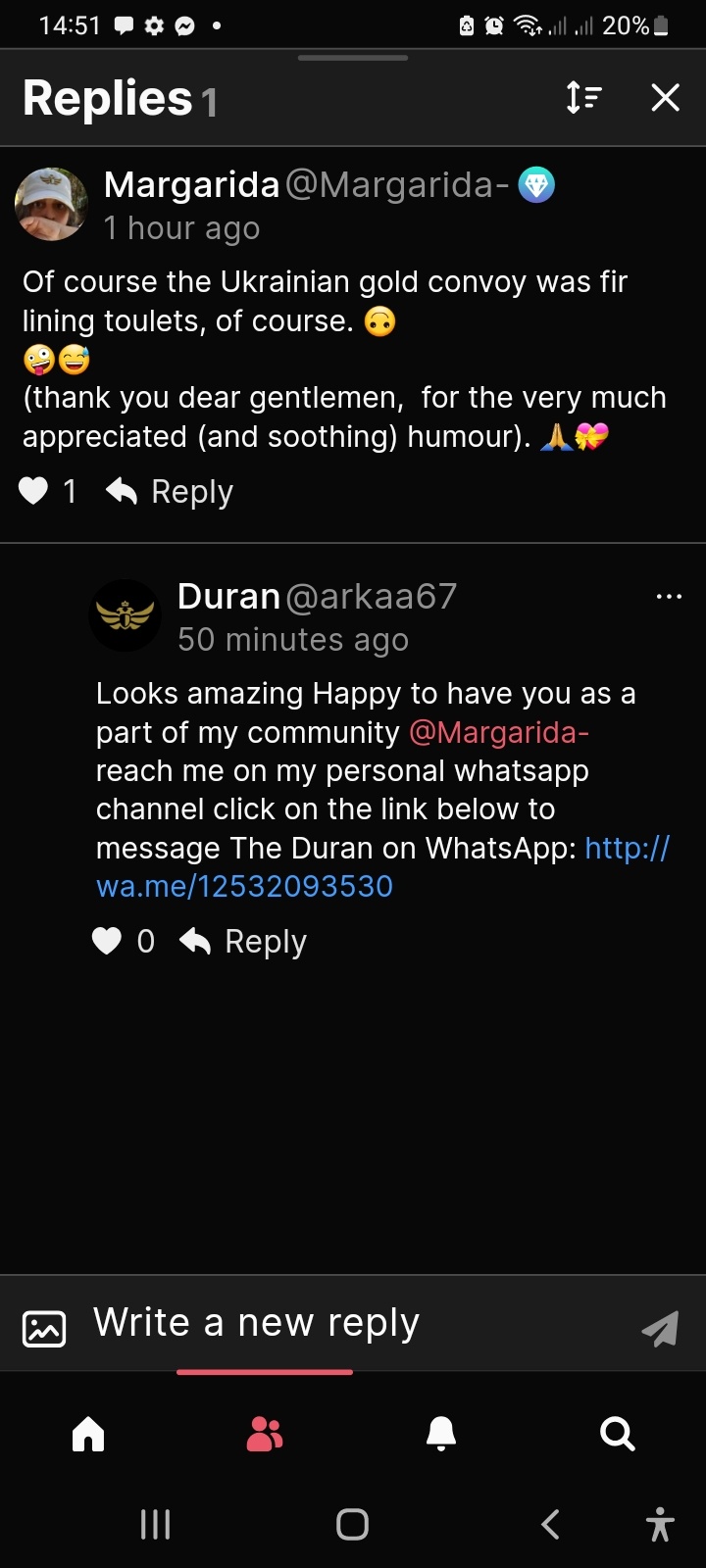The image size is (706, 1568).
Task: Send the reply with the paper plane
Action: [x=659, y=1328]
